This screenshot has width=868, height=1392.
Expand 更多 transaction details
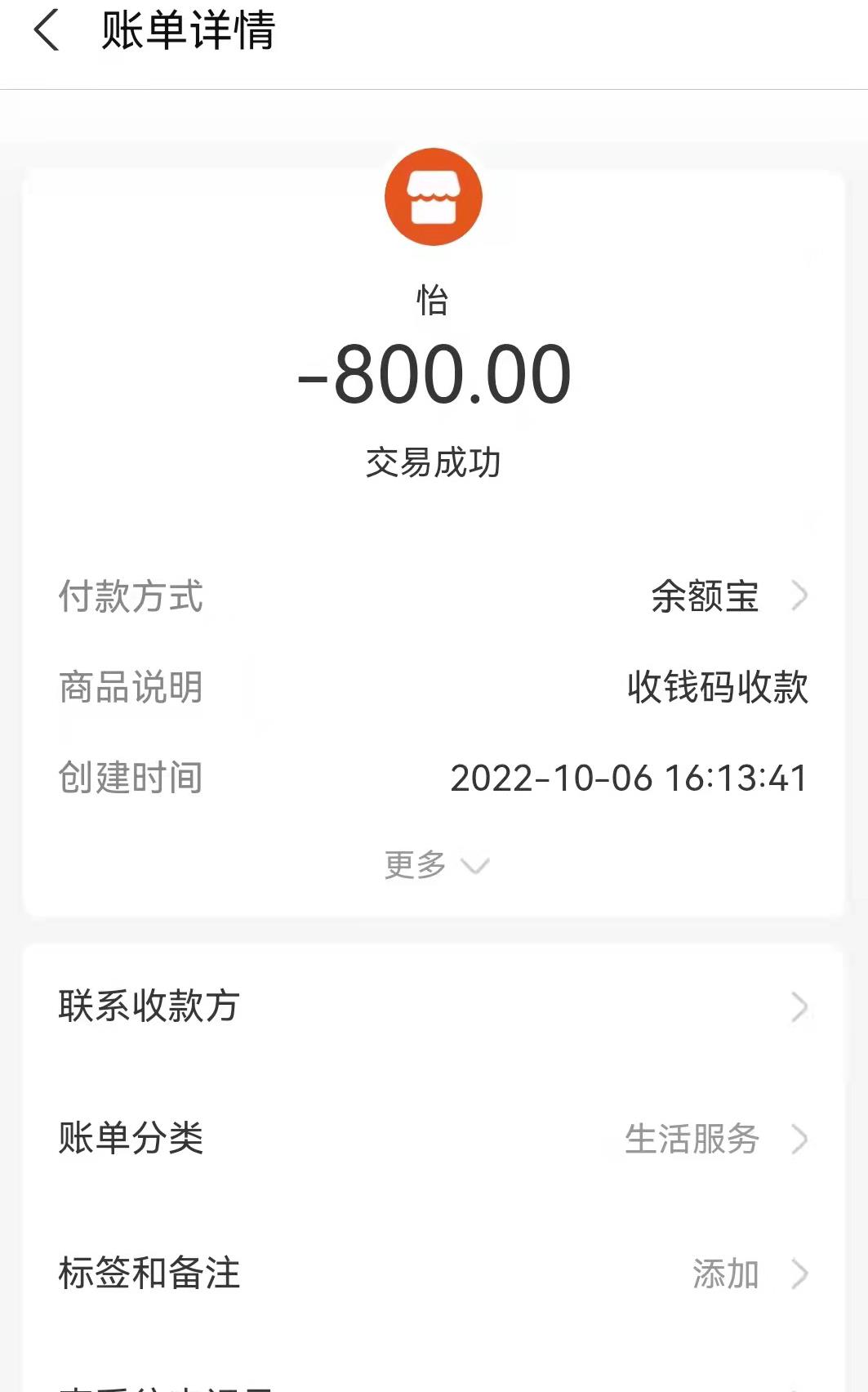point(434,865)
